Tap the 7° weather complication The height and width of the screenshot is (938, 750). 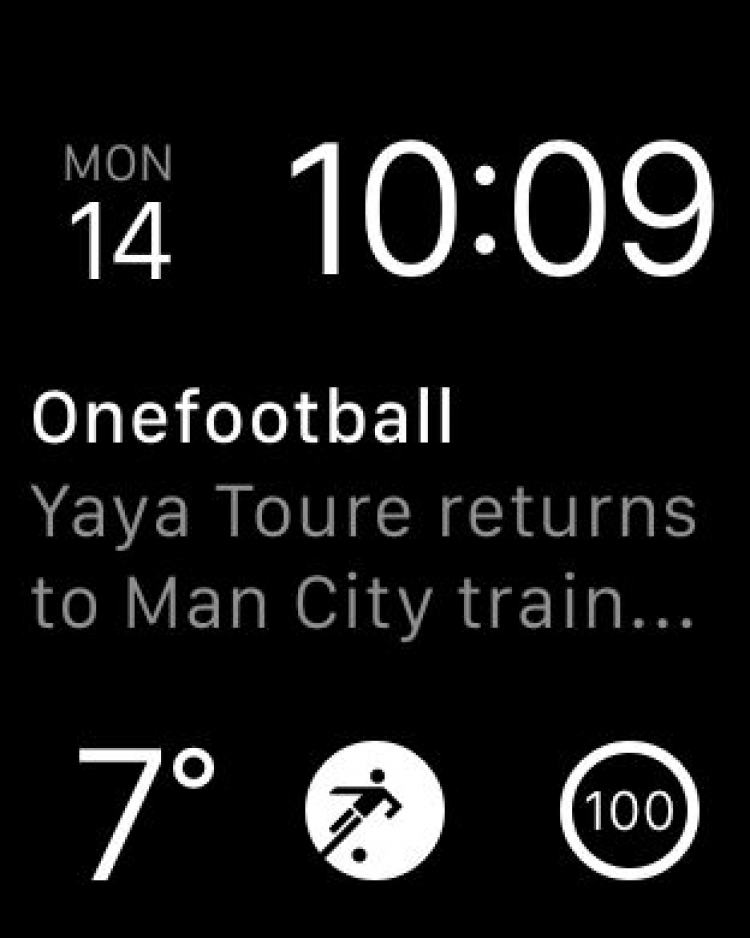click(x=146, y=811)
